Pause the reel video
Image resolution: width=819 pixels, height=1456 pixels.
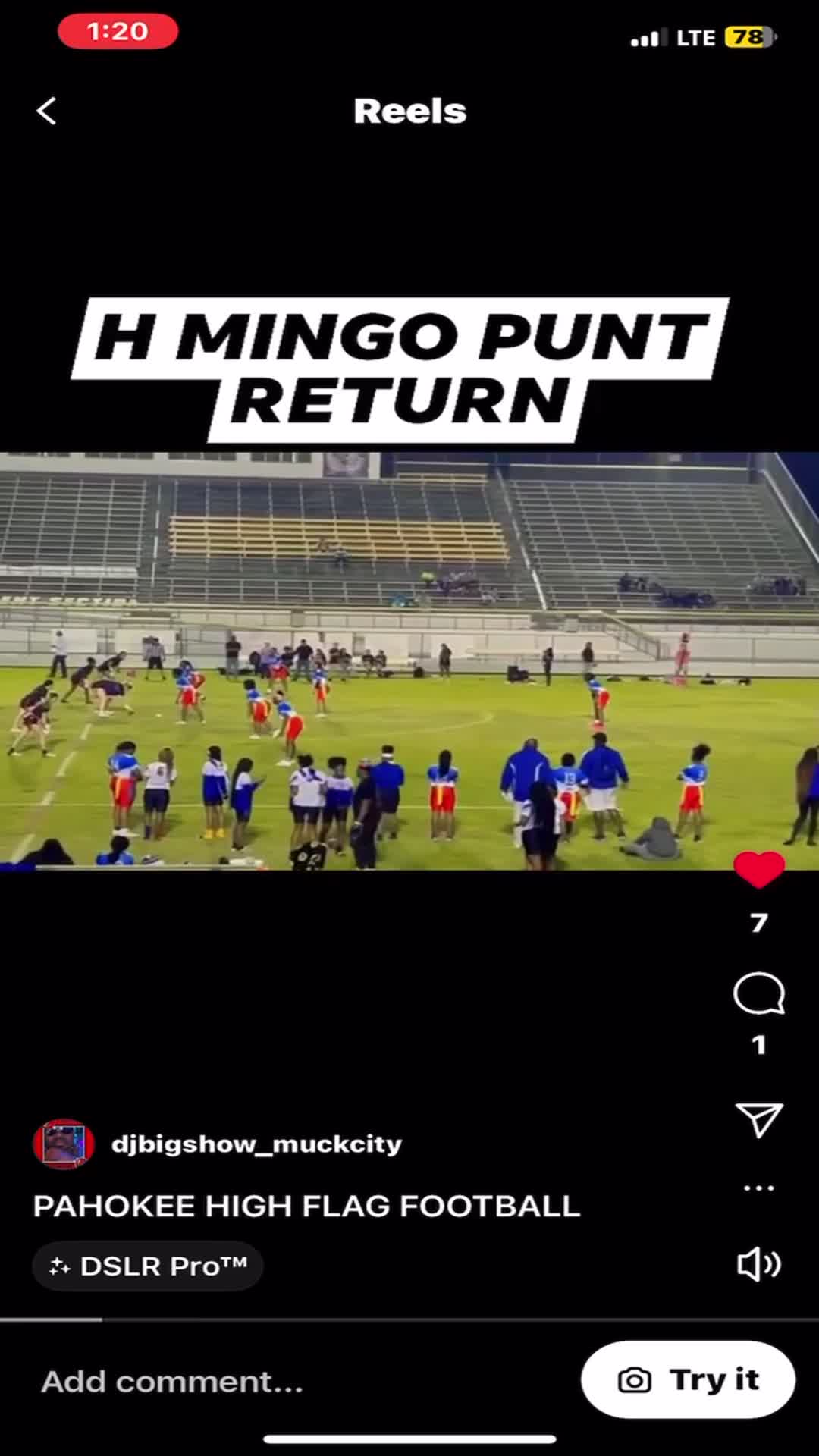coord(409,661)
